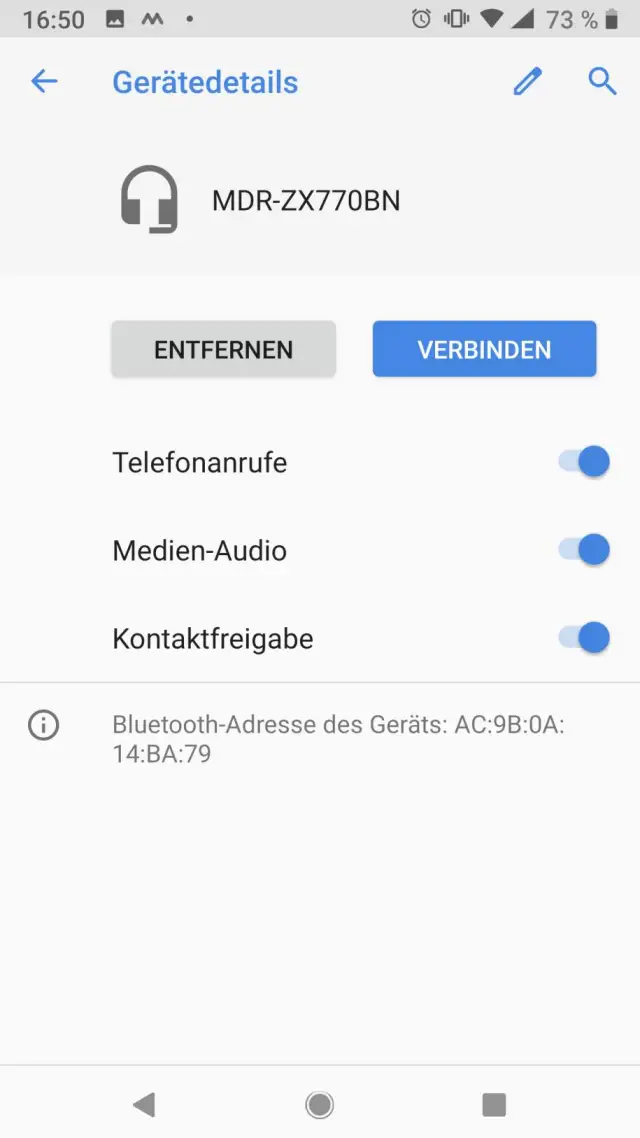Disable Medien-Audio switch
Image resolution: width=640 pixels, height=1138 pixels.
(584, 550)
